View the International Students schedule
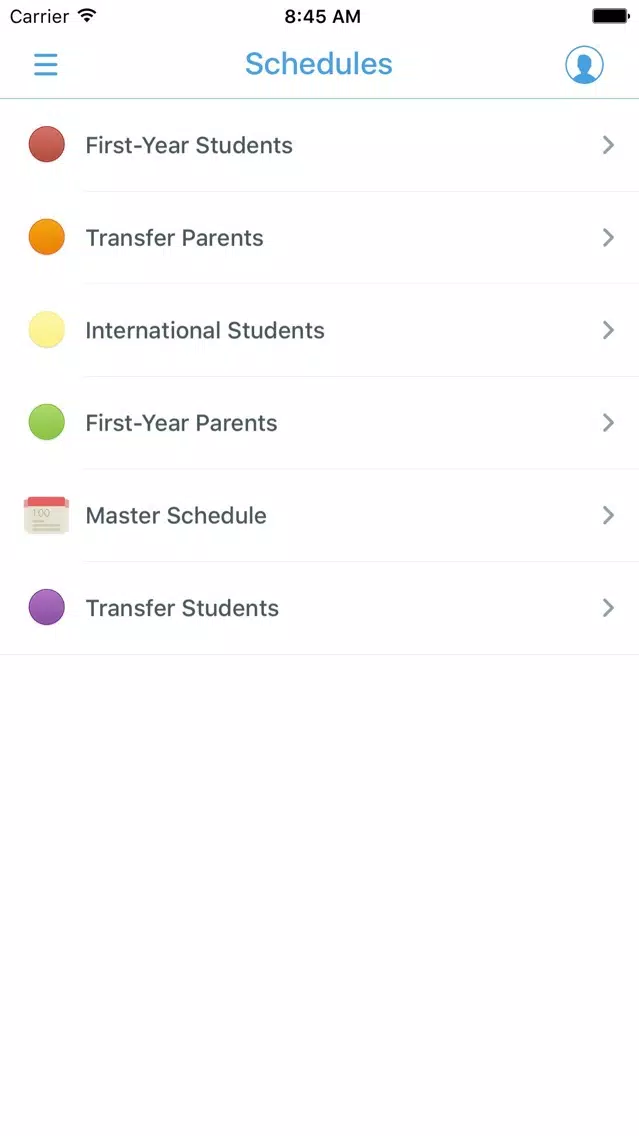This screenshot has height=1136, width=639. [x=320, y=330]
